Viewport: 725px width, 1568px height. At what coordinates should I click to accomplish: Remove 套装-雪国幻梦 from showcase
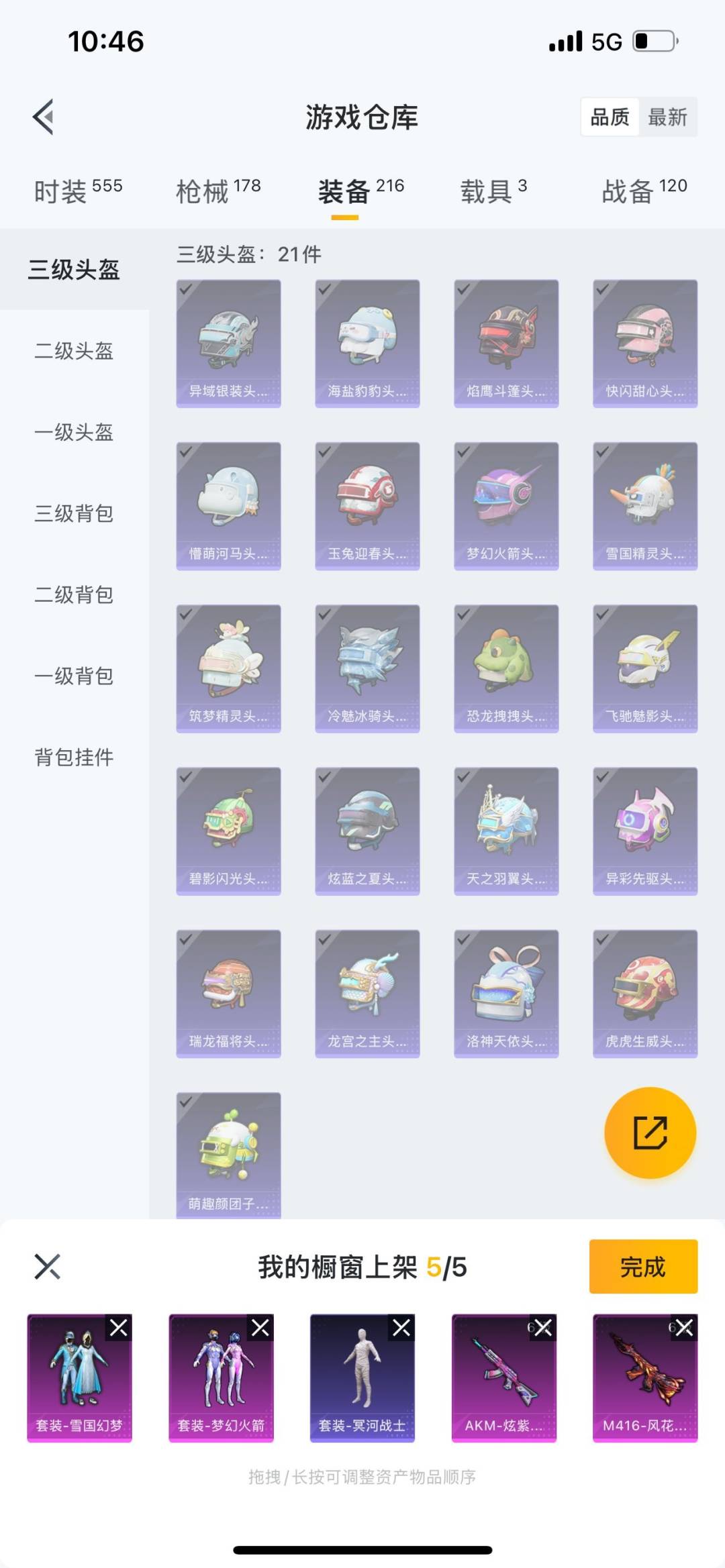[119, 1327]
